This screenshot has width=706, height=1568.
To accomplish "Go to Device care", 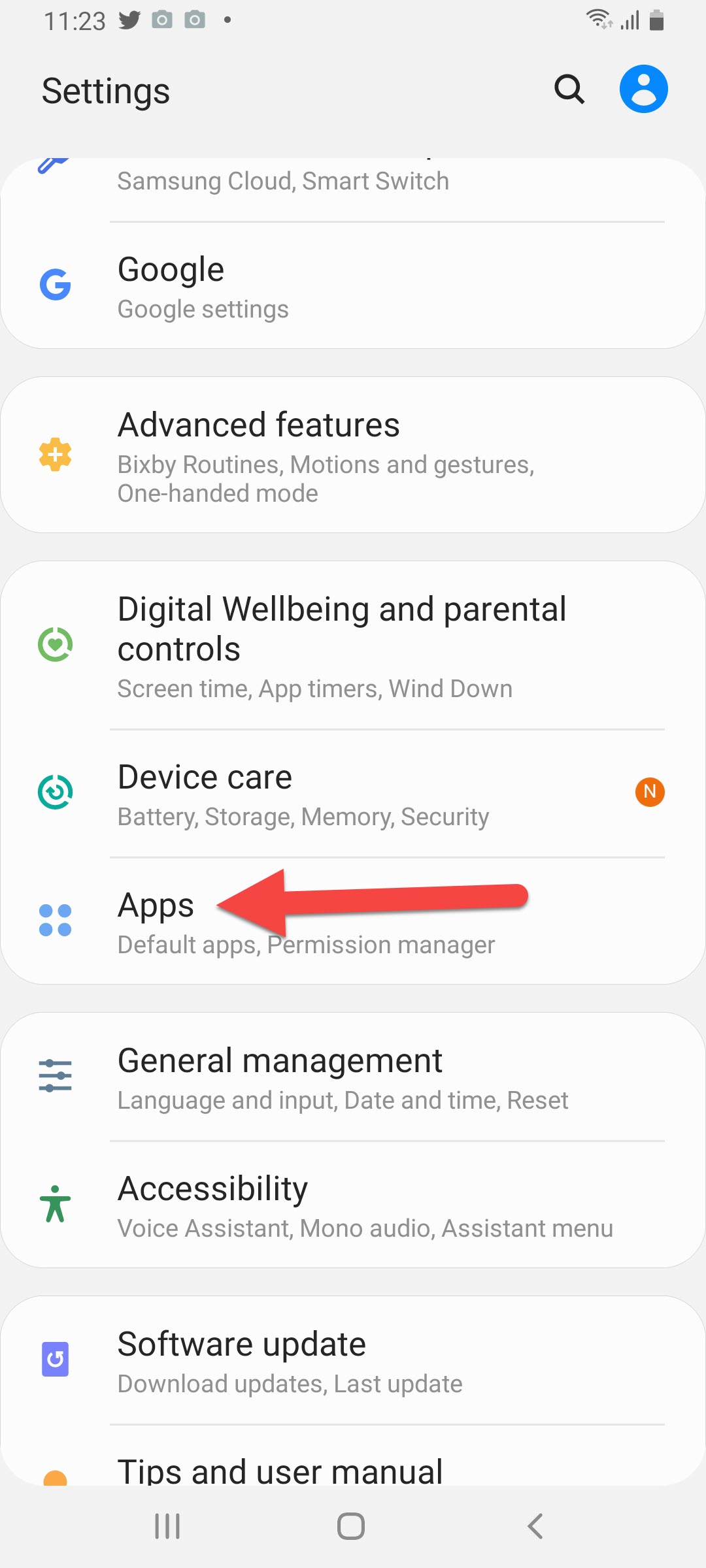I will click(353, 794).
